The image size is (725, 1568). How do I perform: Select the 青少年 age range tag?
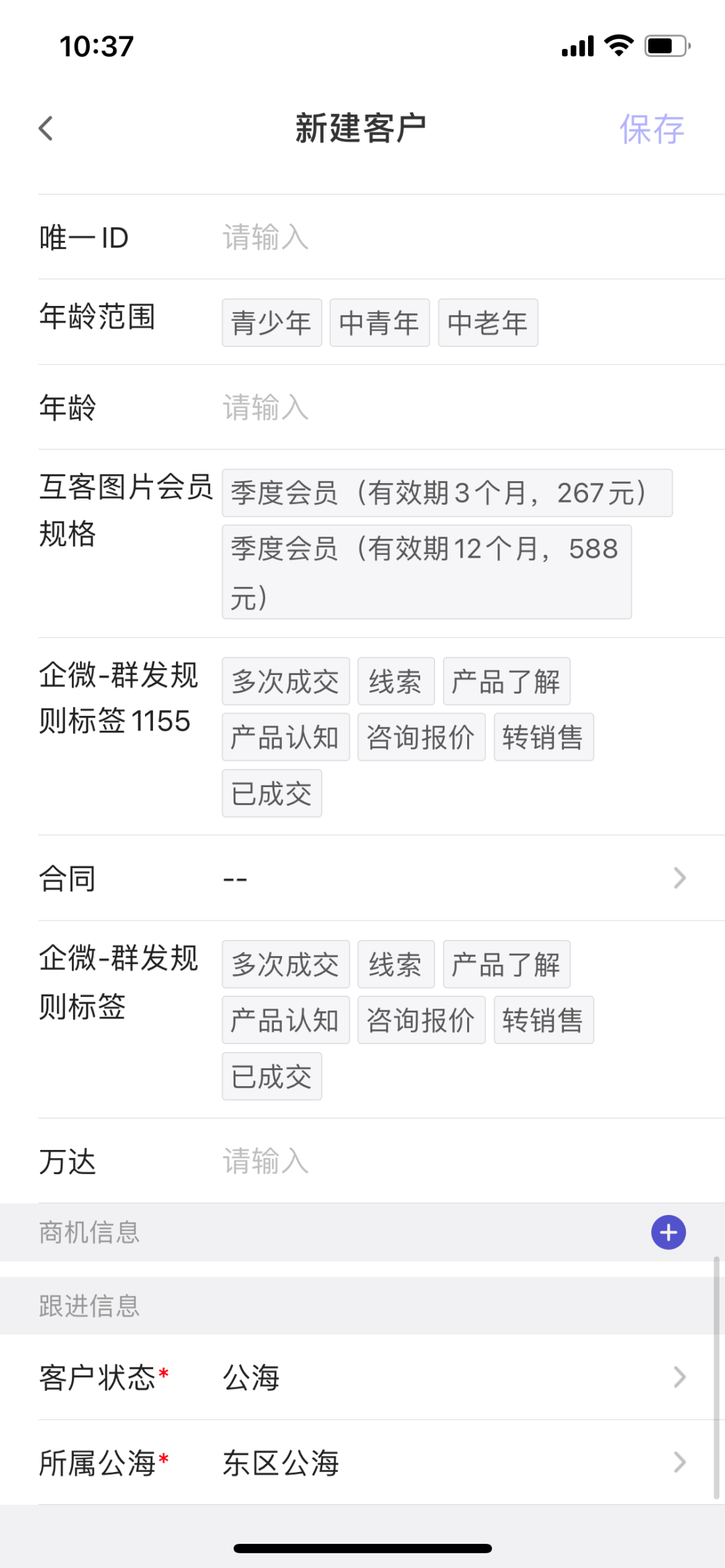(x=271, y=322)
